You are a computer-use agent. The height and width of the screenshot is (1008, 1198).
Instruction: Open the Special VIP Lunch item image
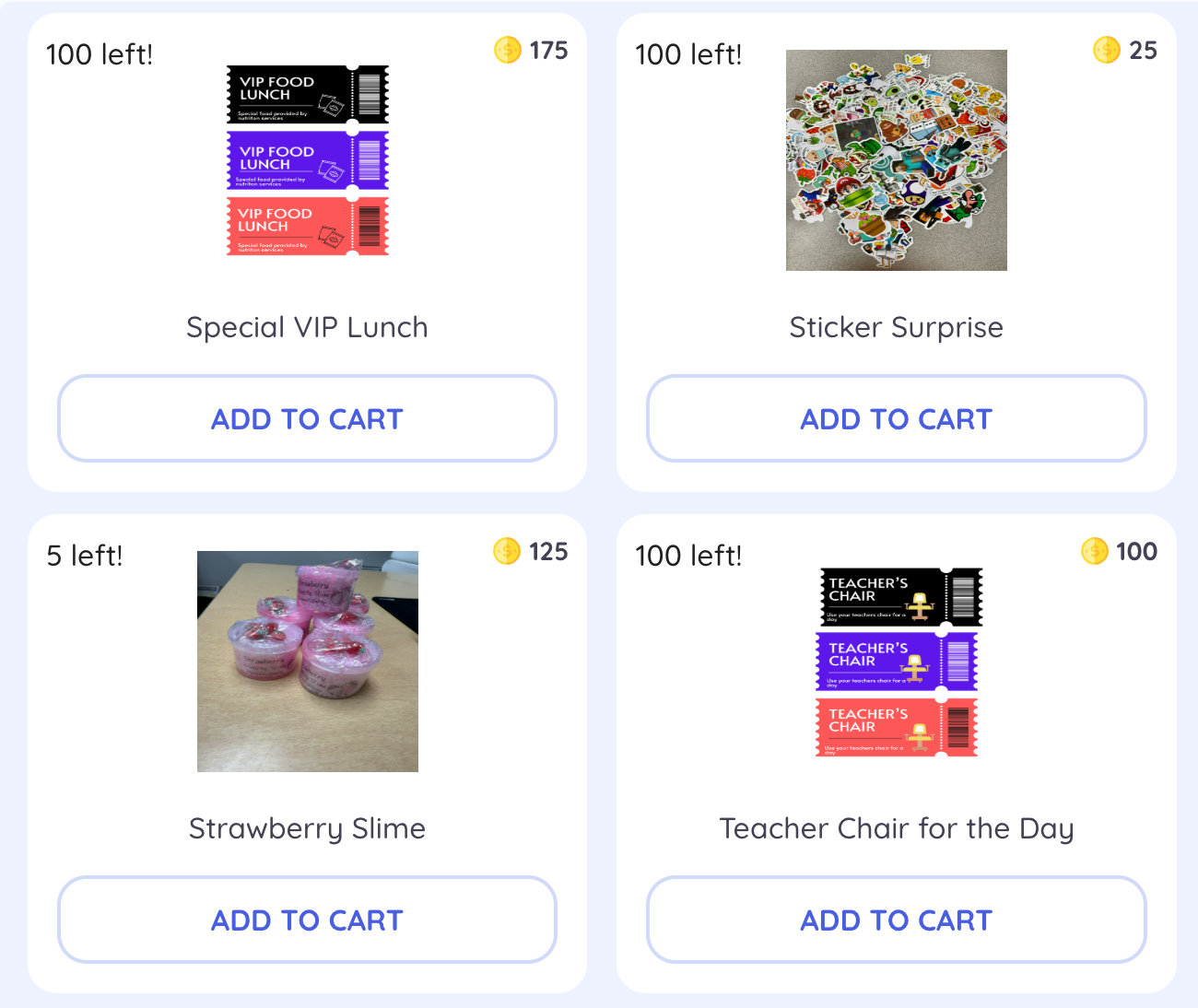(308, 160)
